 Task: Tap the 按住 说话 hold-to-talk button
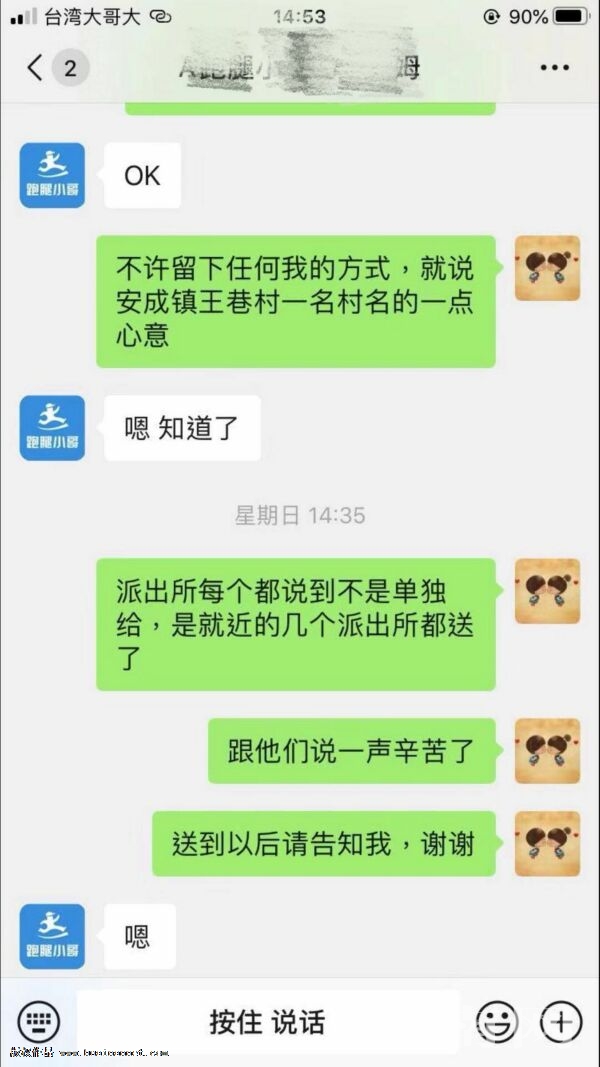[x=267, y=1021]
